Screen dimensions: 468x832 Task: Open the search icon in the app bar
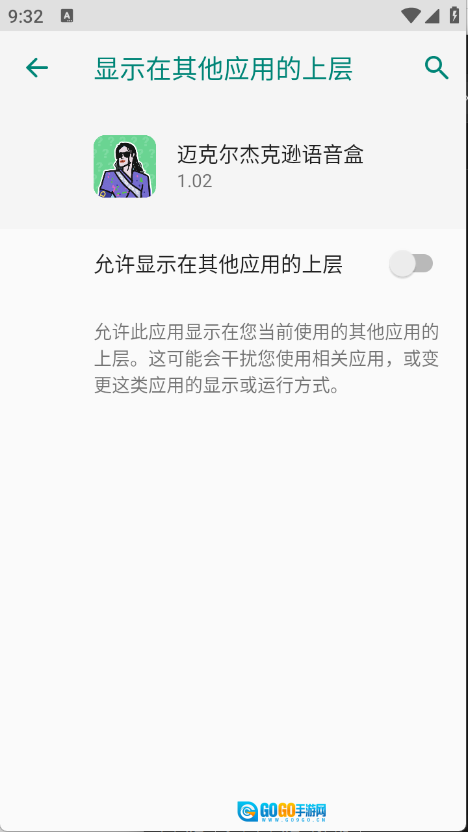[x=437, y=68]
